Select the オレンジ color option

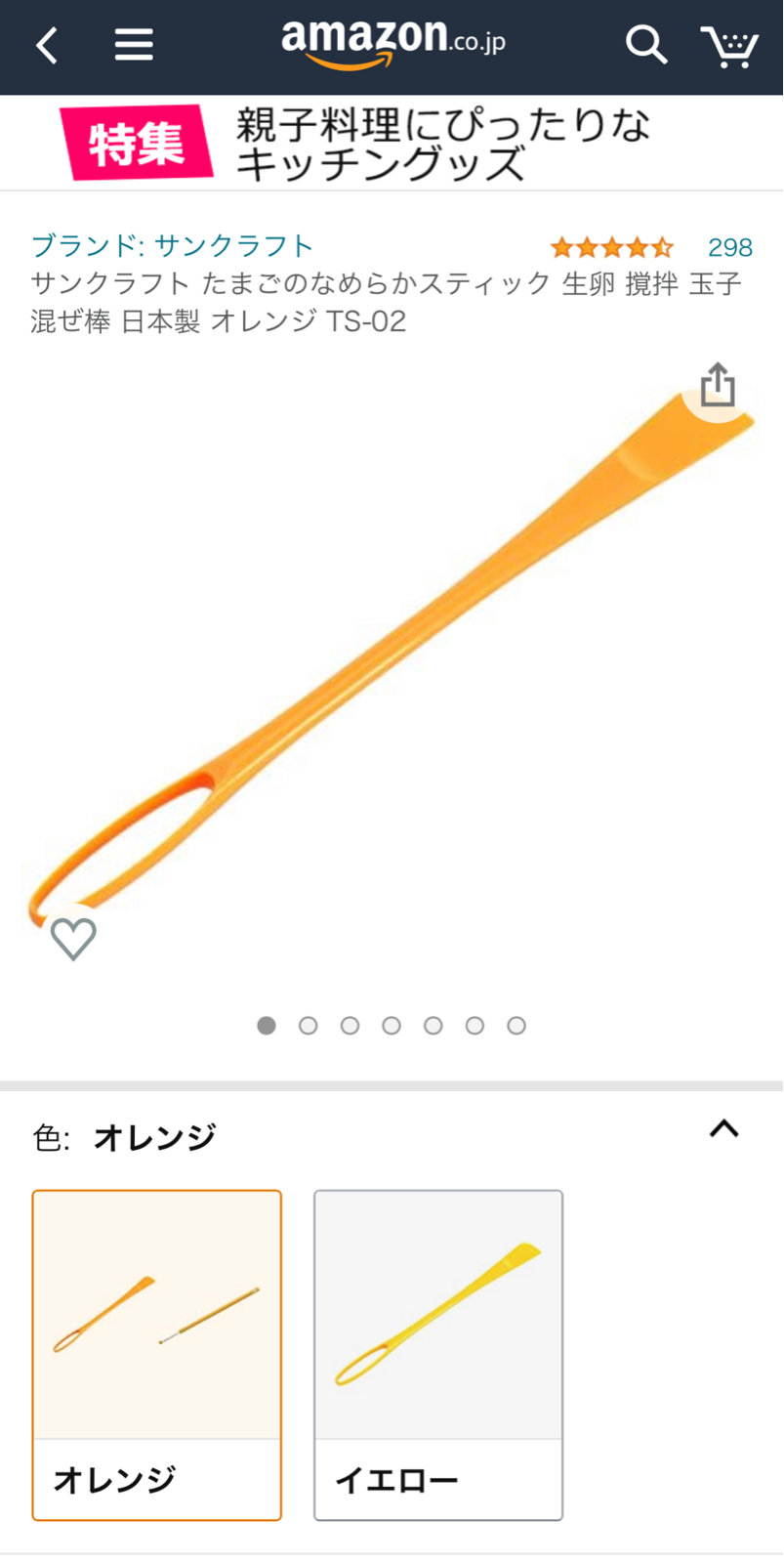pos(156,1355)
